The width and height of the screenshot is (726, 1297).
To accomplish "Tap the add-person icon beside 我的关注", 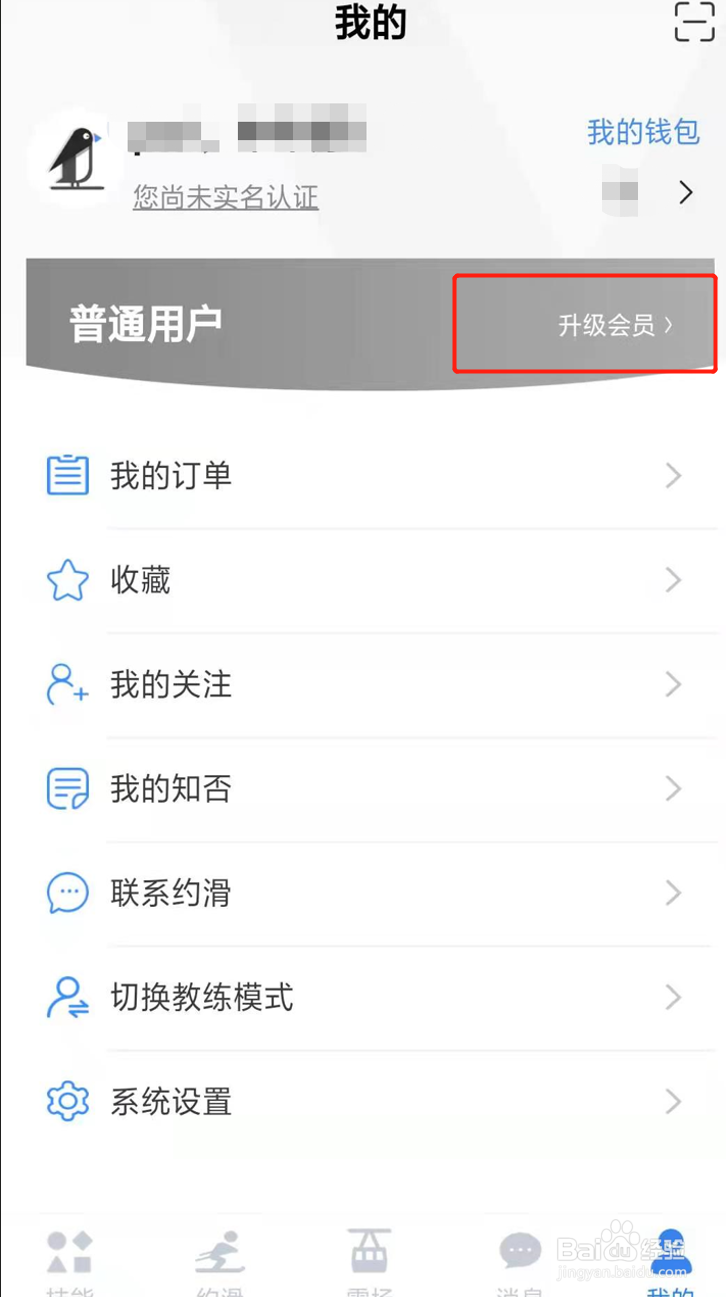I will point(66,685).
